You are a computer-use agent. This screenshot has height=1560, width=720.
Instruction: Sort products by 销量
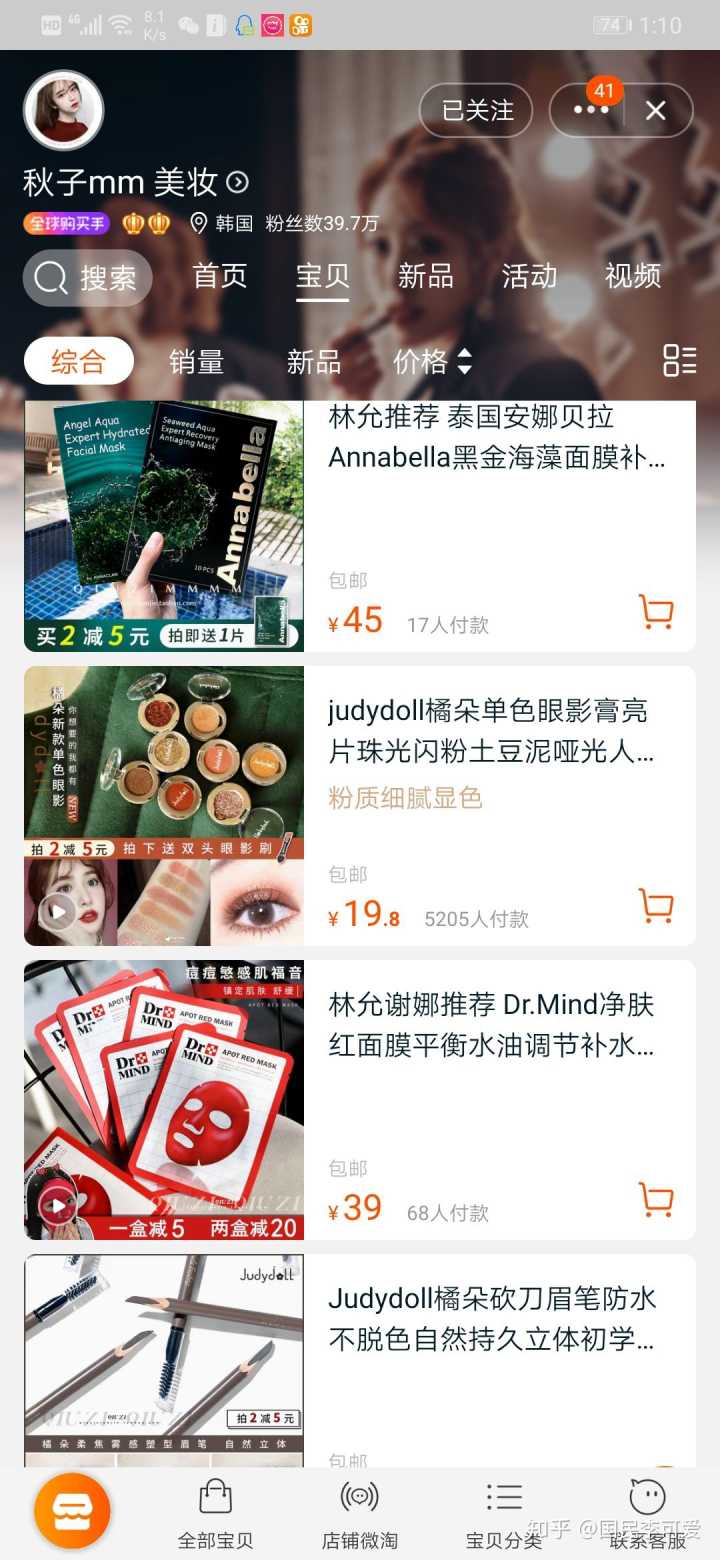[x=196, y=361]
